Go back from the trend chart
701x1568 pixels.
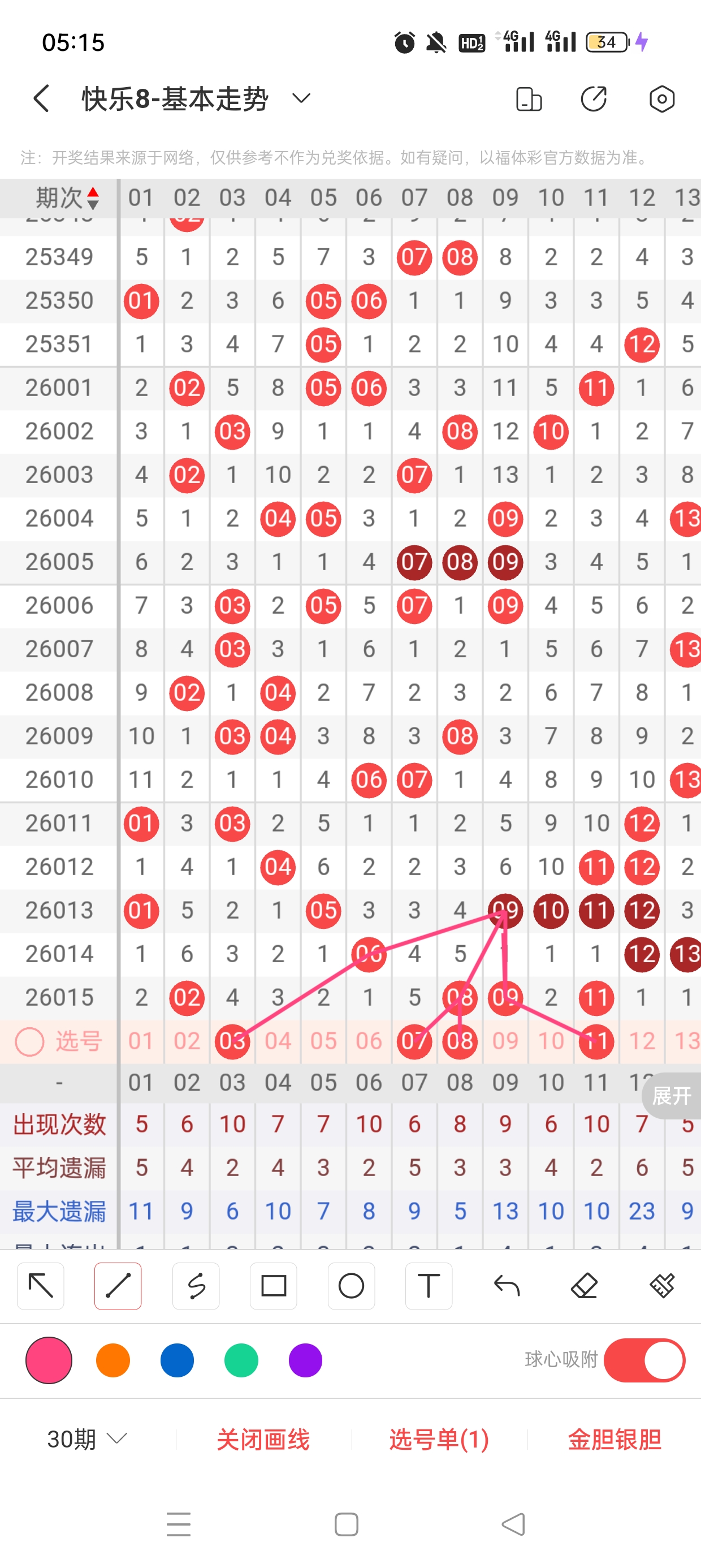41,98
